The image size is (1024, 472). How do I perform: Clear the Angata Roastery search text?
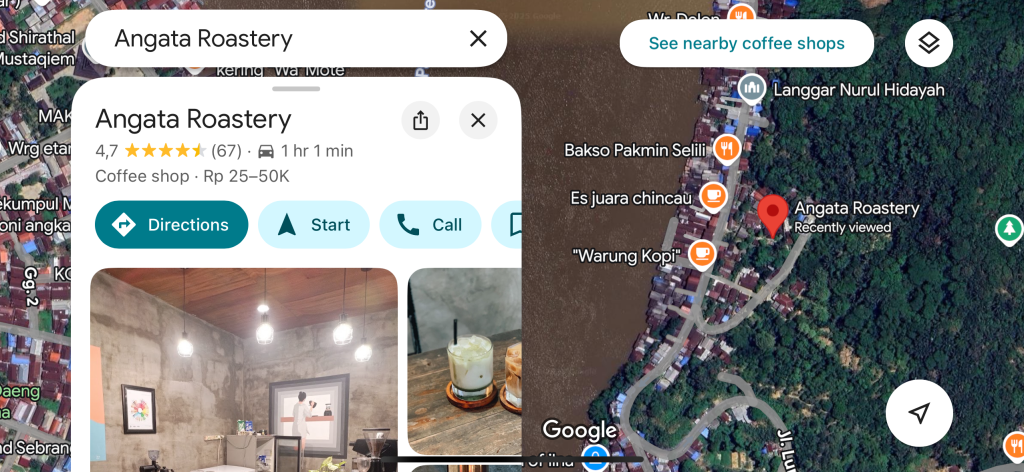pyautogui.click(x=478, y=39)
